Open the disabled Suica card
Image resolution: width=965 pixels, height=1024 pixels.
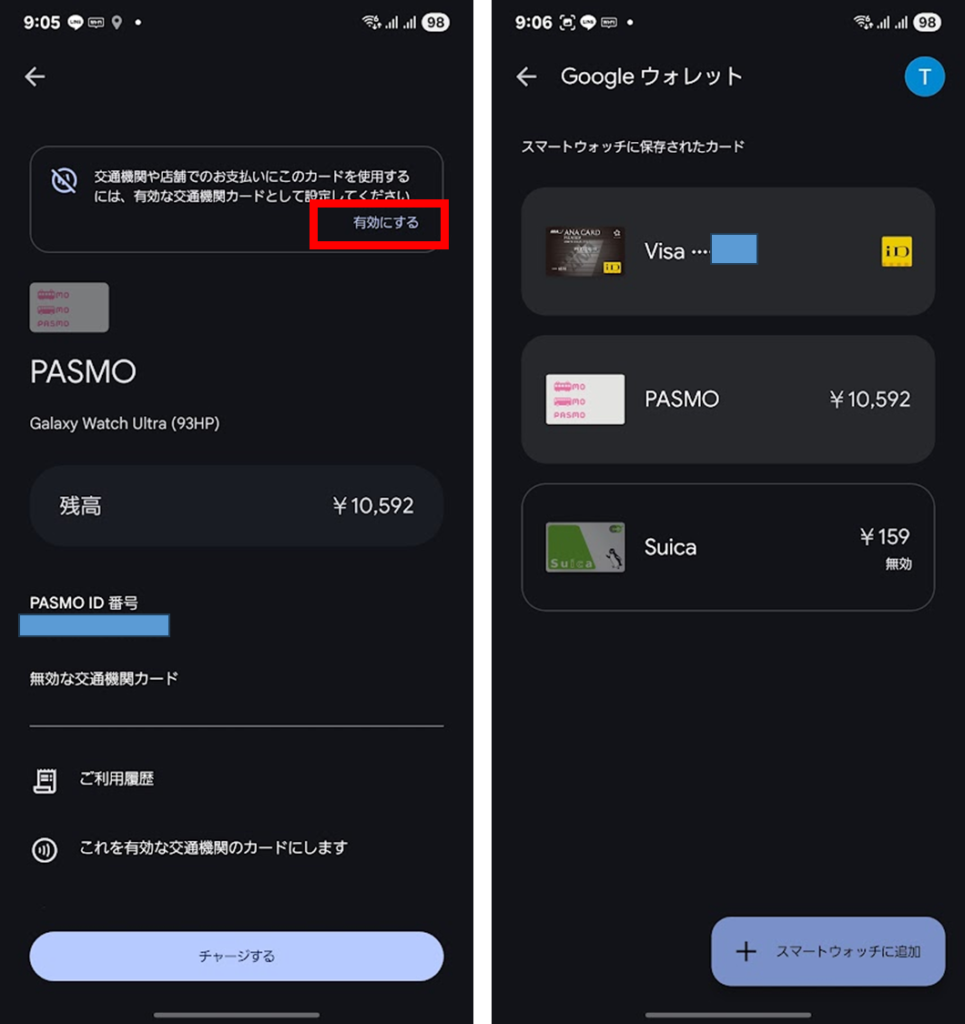click(x=727, y=547)
